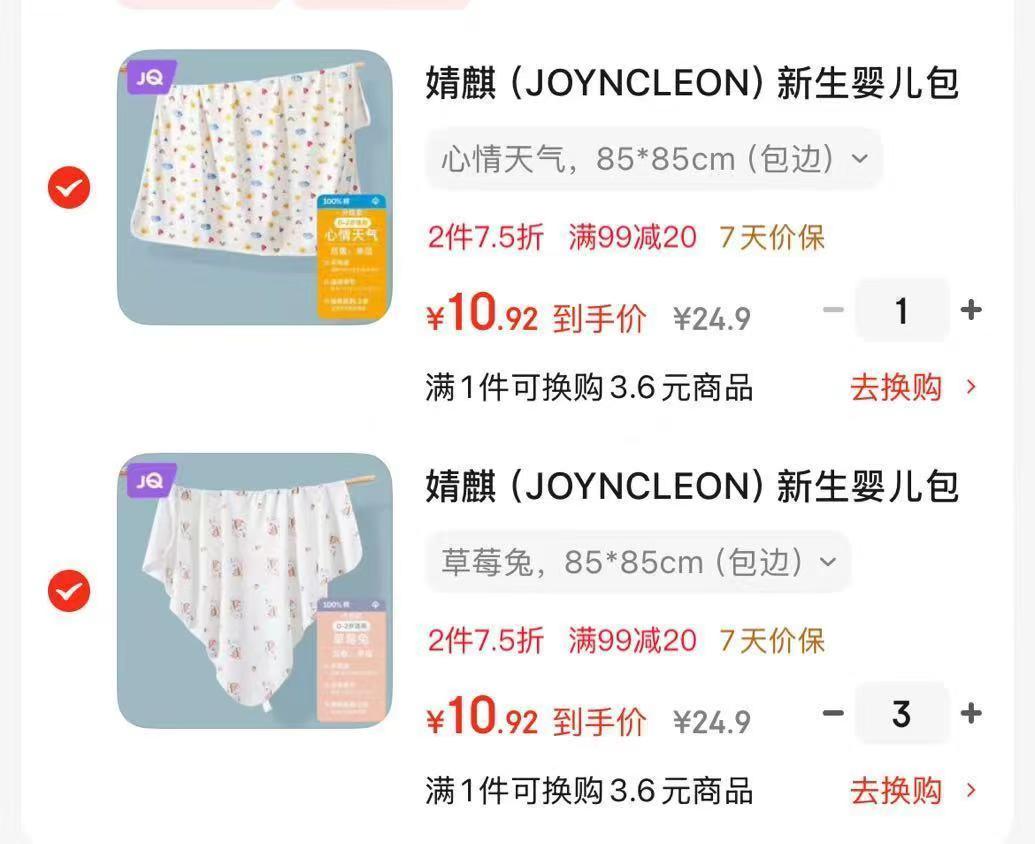
Task: Decrease quantity of the 草莓兔 blanket
Action: (x=833, y=714)
